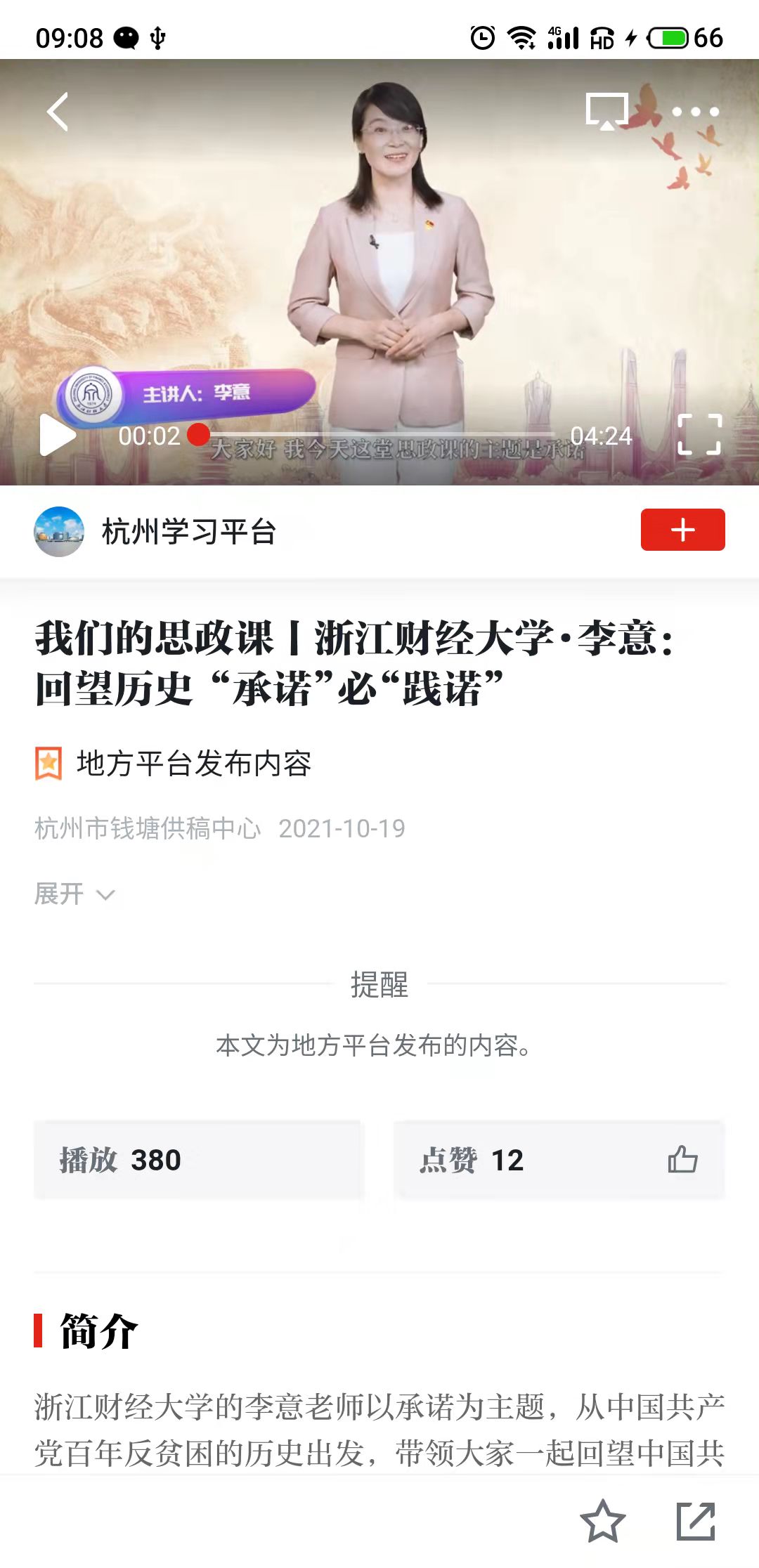Open the three-dot overflow menu
The height and width of the screenshot is (1568, 759).
coord(695,112)
